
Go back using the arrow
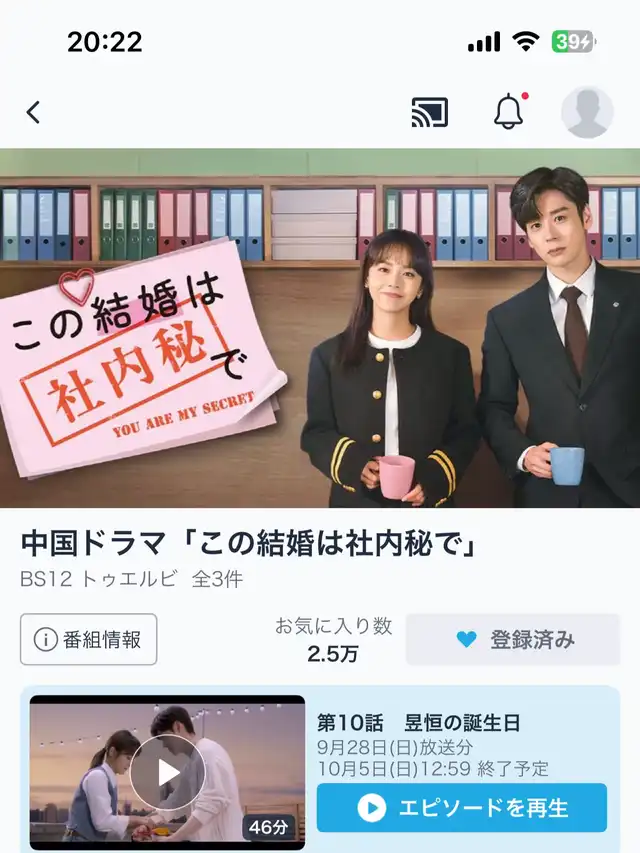[x=34, y=112]
